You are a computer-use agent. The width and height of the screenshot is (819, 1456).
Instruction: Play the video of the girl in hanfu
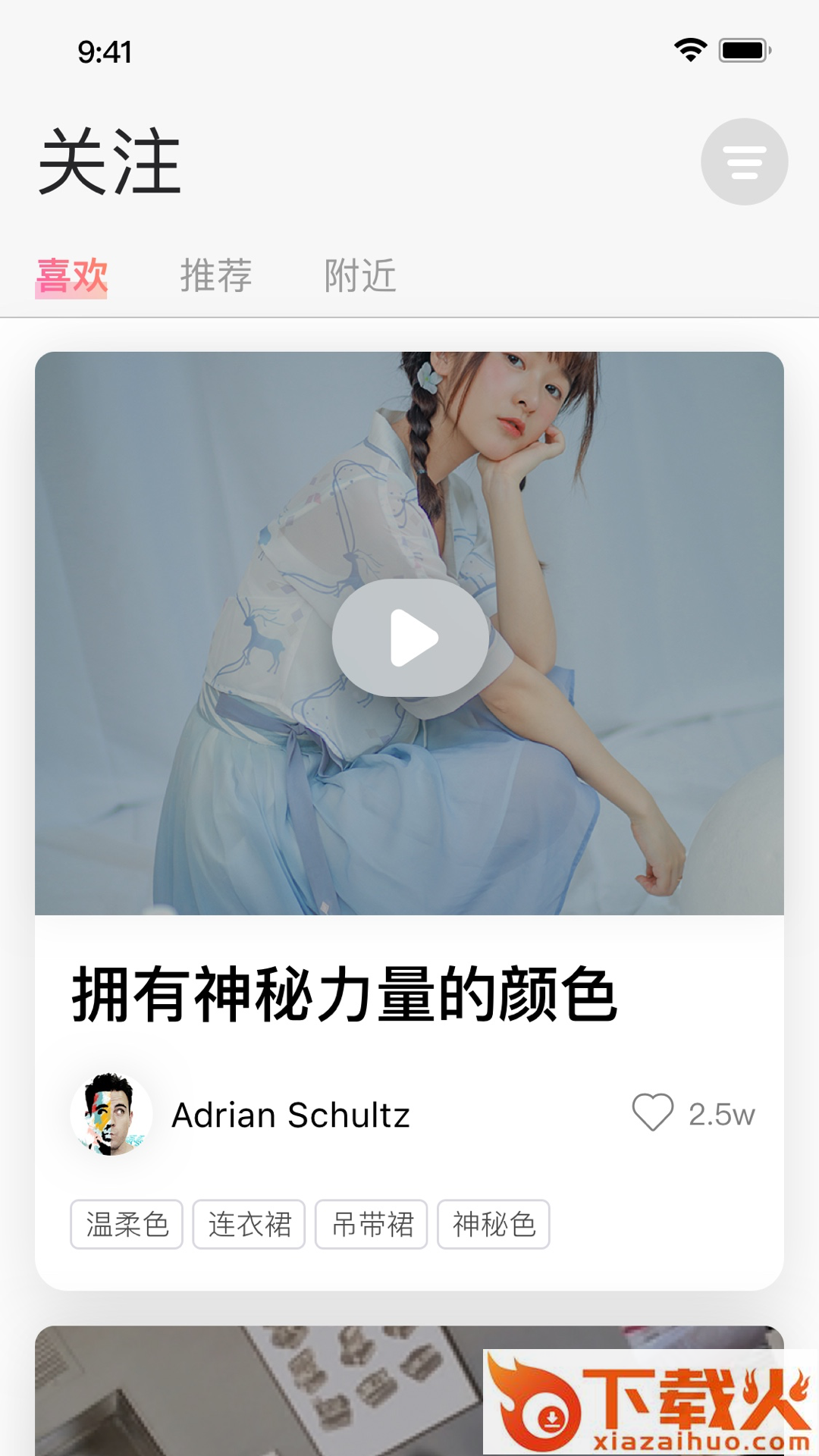pos(409,637)
